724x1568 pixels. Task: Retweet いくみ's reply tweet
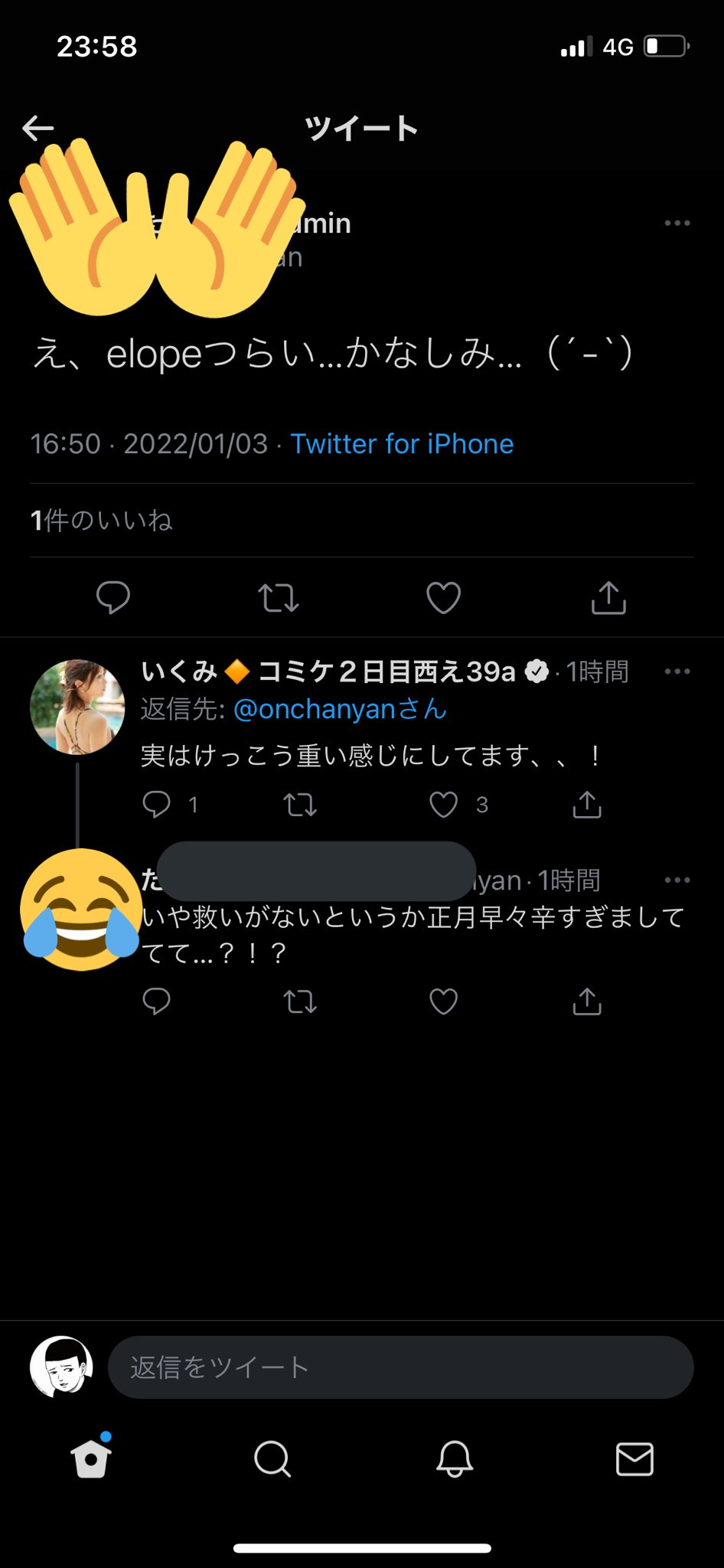tap(299, 805)
